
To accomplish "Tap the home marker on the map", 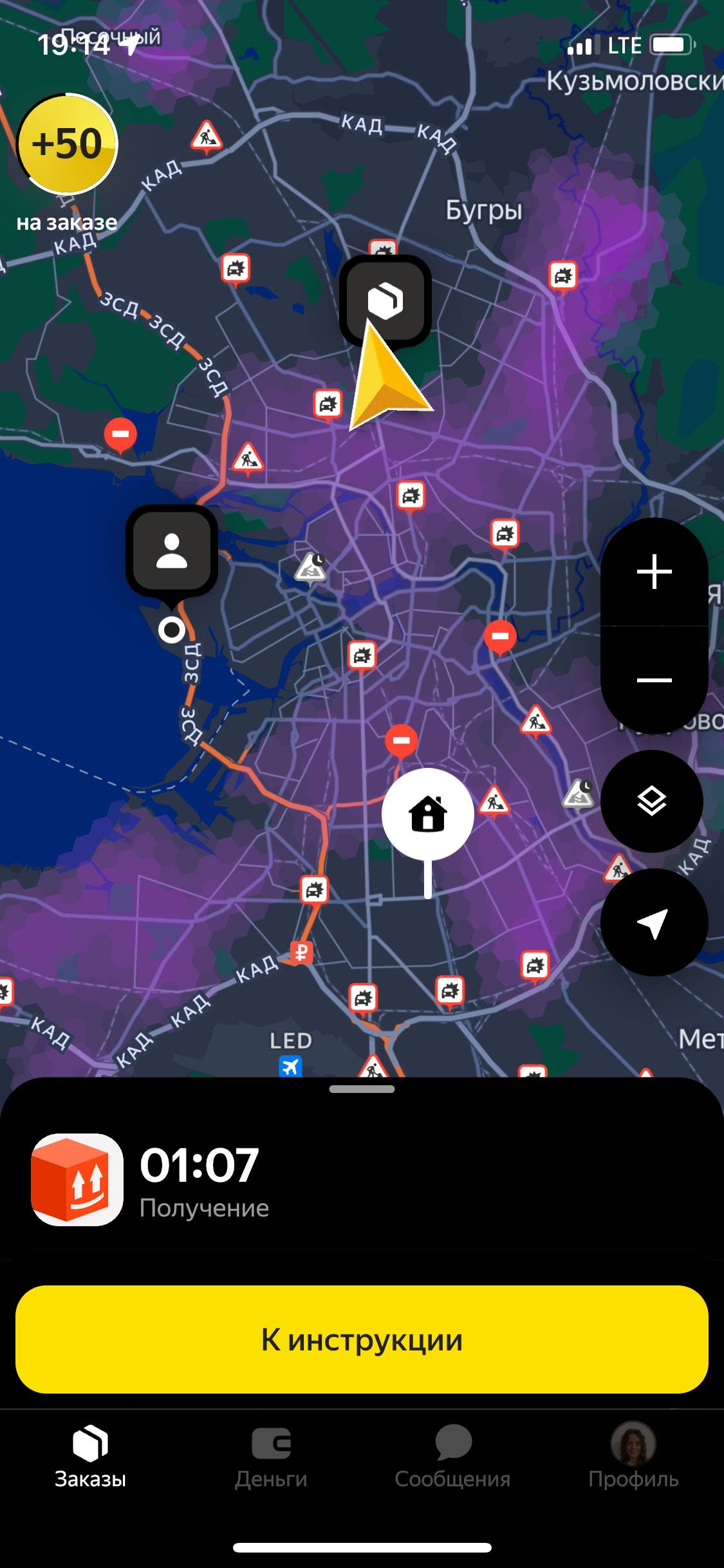I will coord(428,814).
